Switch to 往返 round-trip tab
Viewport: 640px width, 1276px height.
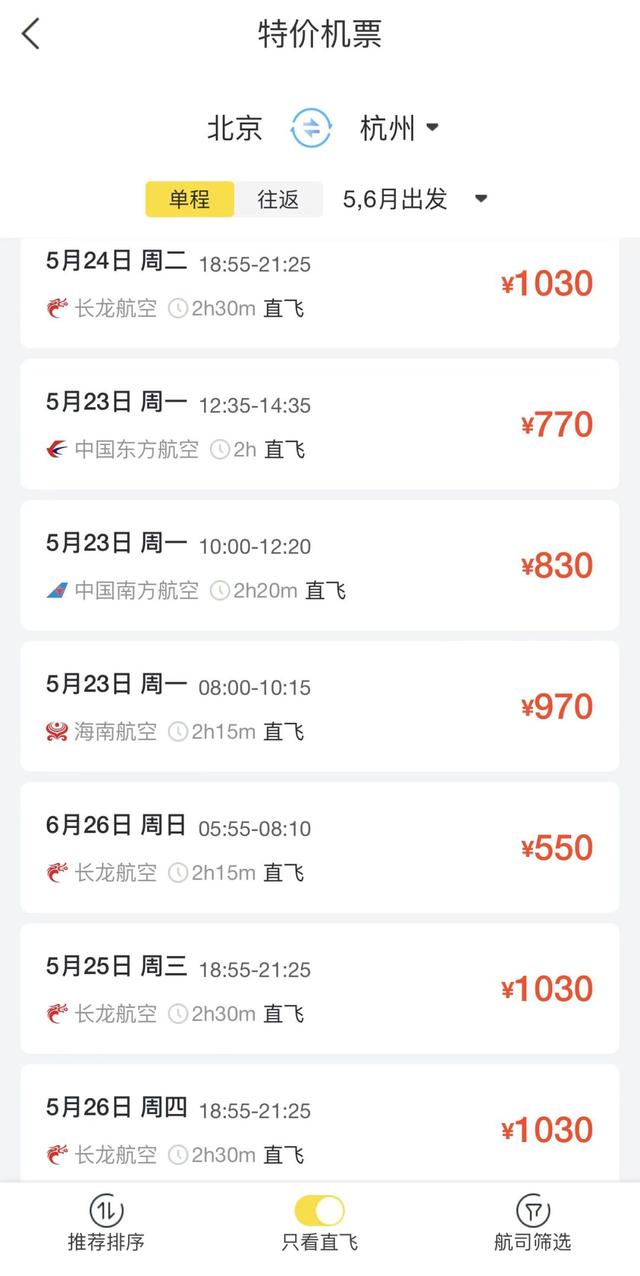278,199
